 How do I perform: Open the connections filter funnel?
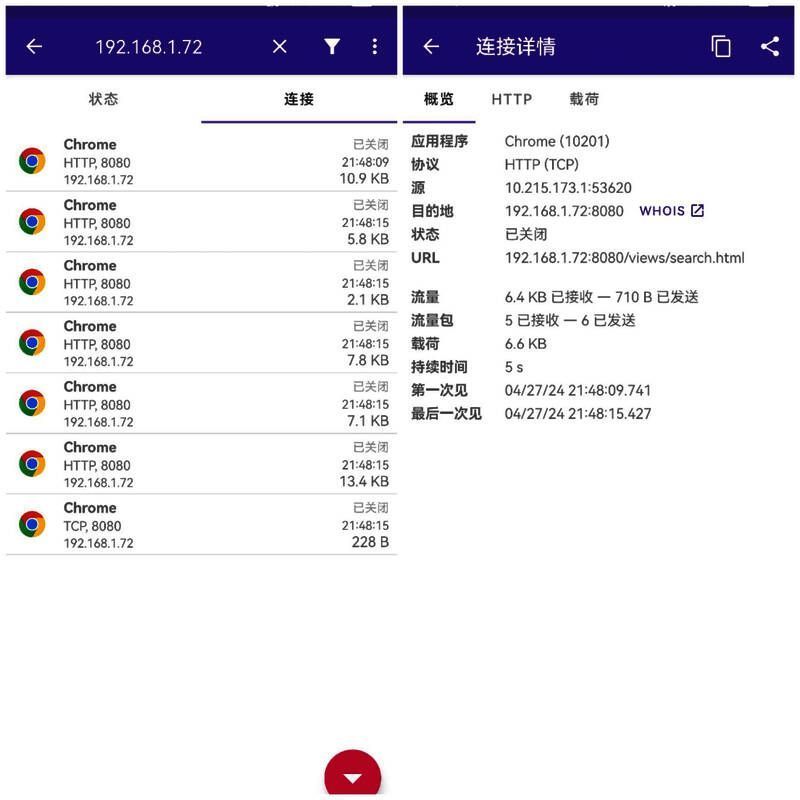[332, 46]
